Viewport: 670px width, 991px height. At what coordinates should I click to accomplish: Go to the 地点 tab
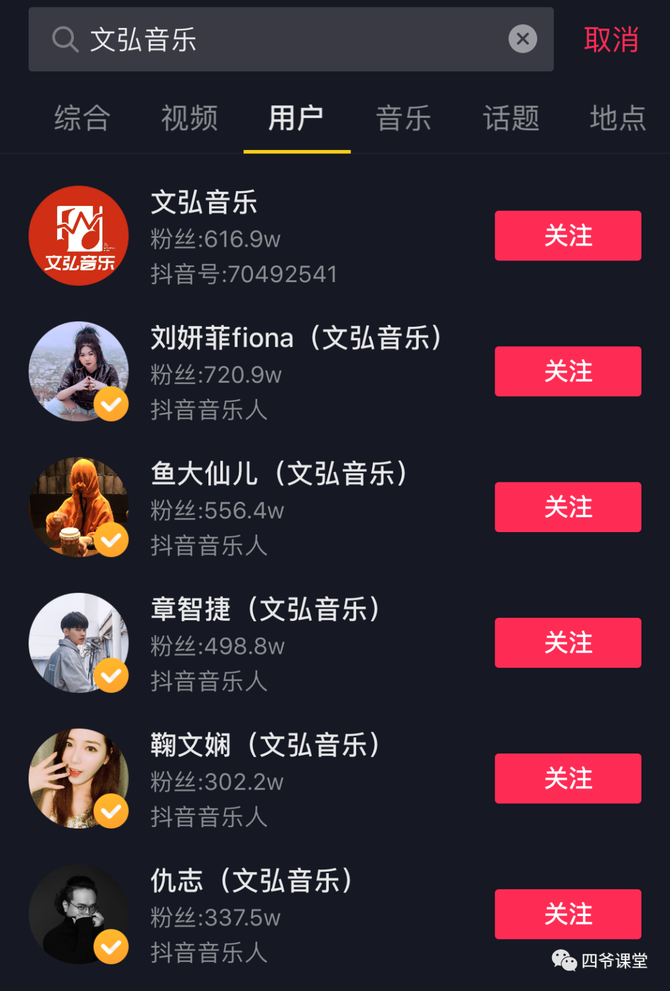tap(617, 118)
